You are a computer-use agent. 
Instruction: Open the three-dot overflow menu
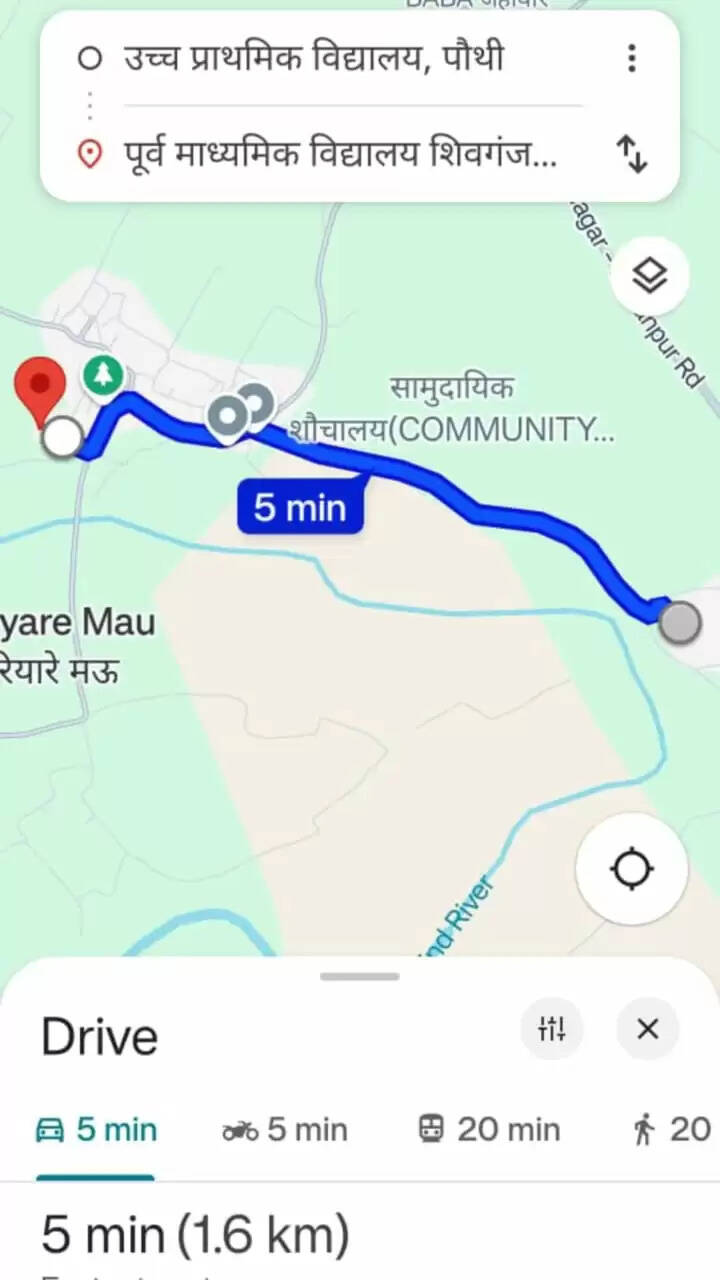[x=631, y=59]
